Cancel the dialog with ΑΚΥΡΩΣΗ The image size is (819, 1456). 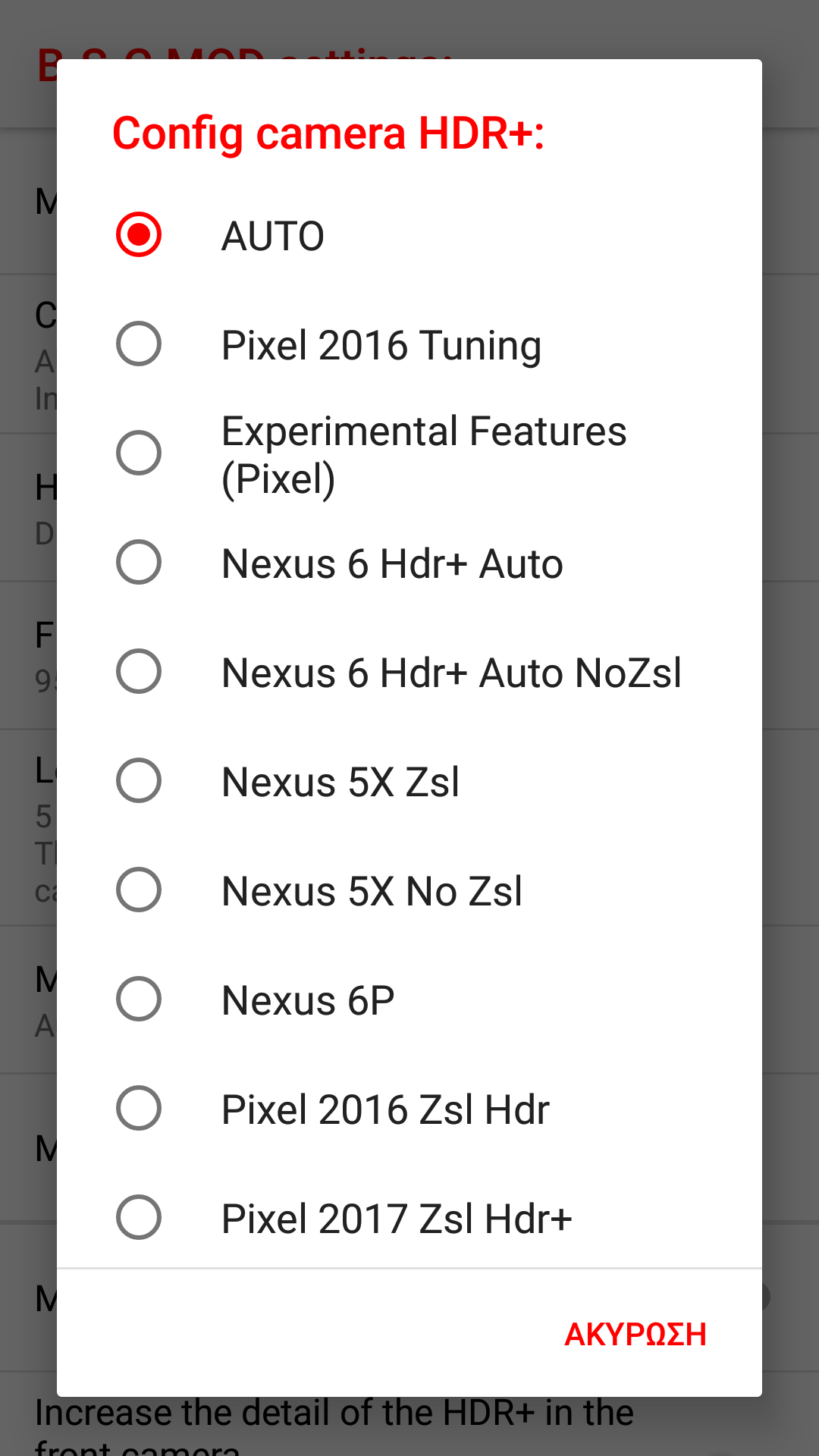click(x=635, y=1335)
